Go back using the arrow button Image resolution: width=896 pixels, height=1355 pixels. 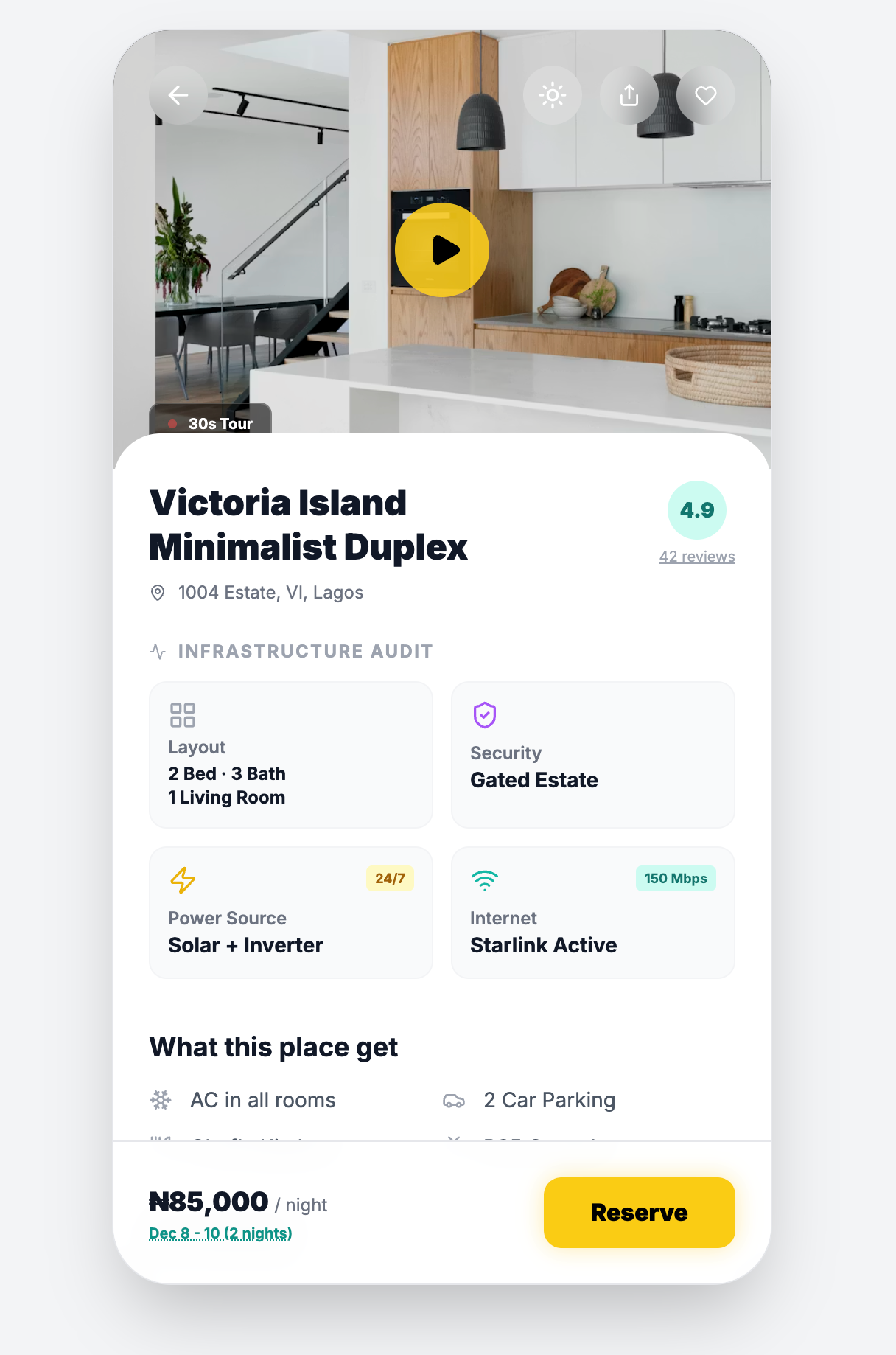[x=178, y=95]
